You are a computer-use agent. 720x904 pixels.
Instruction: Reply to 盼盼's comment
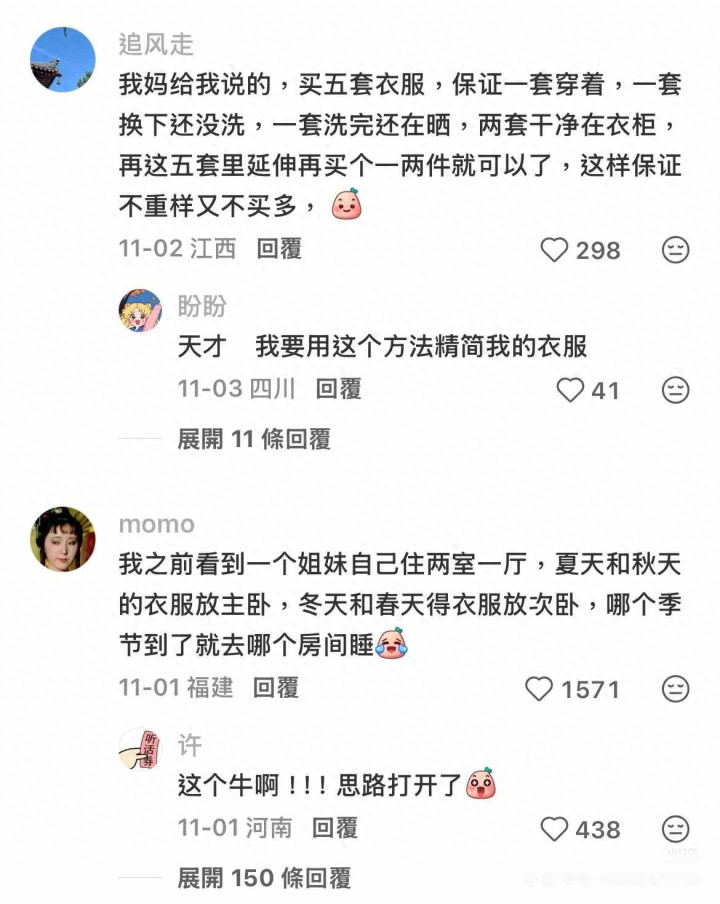tap(338, 389)
